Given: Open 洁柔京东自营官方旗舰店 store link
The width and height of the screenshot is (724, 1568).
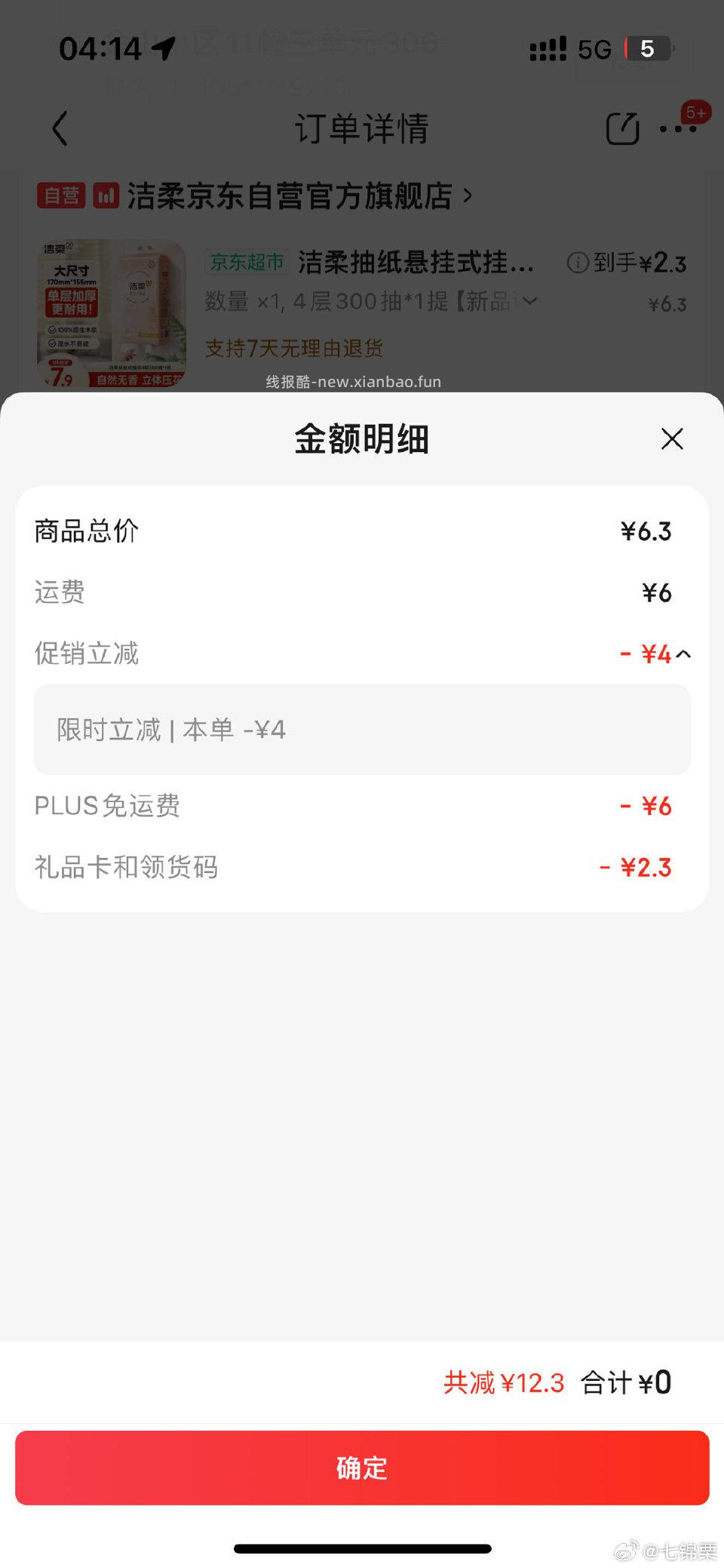Looking at the screenshot, I should coord(294,197).
